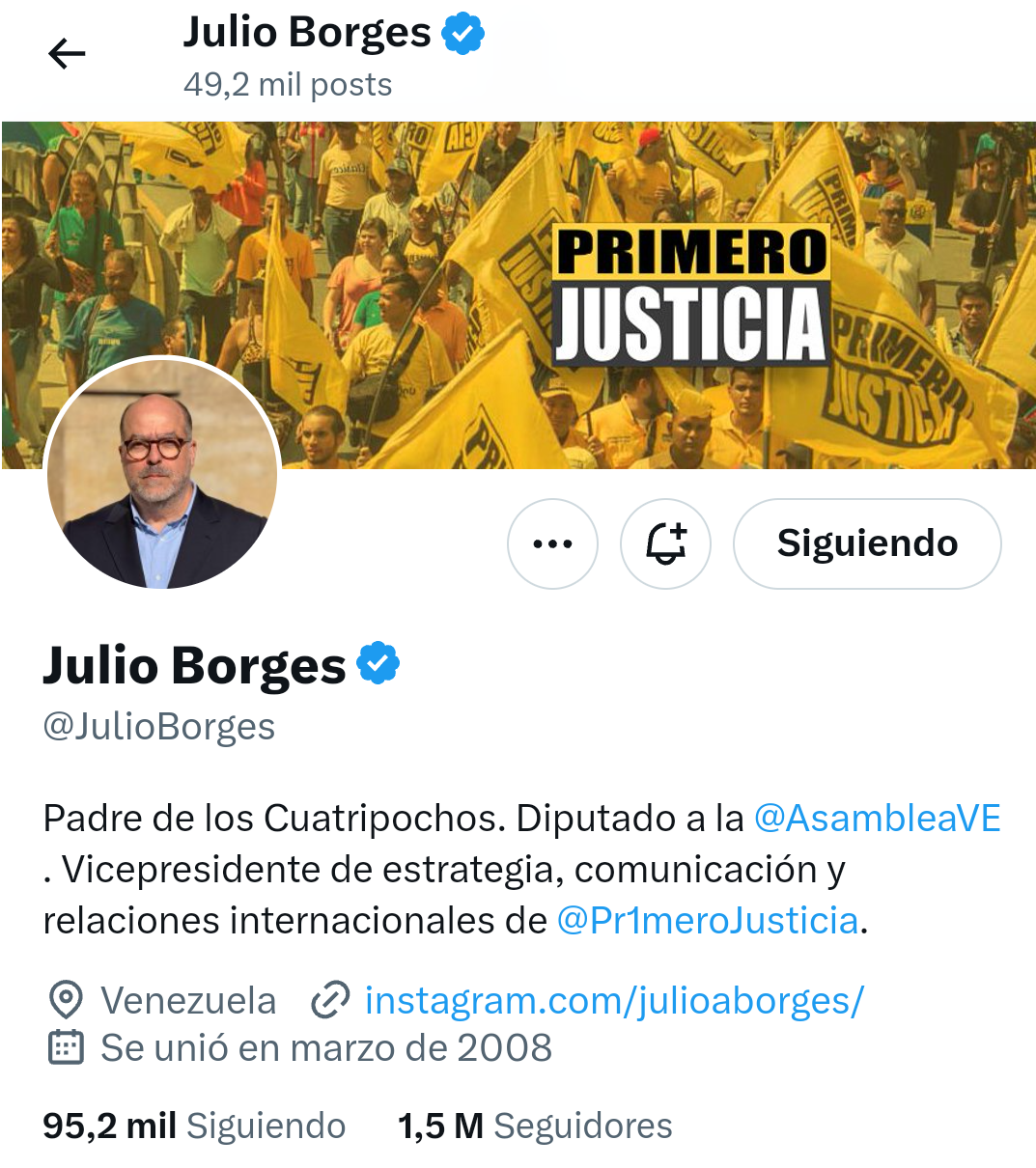Open the @Pr1meroJusticia mention link

click(x=708, y=921)
